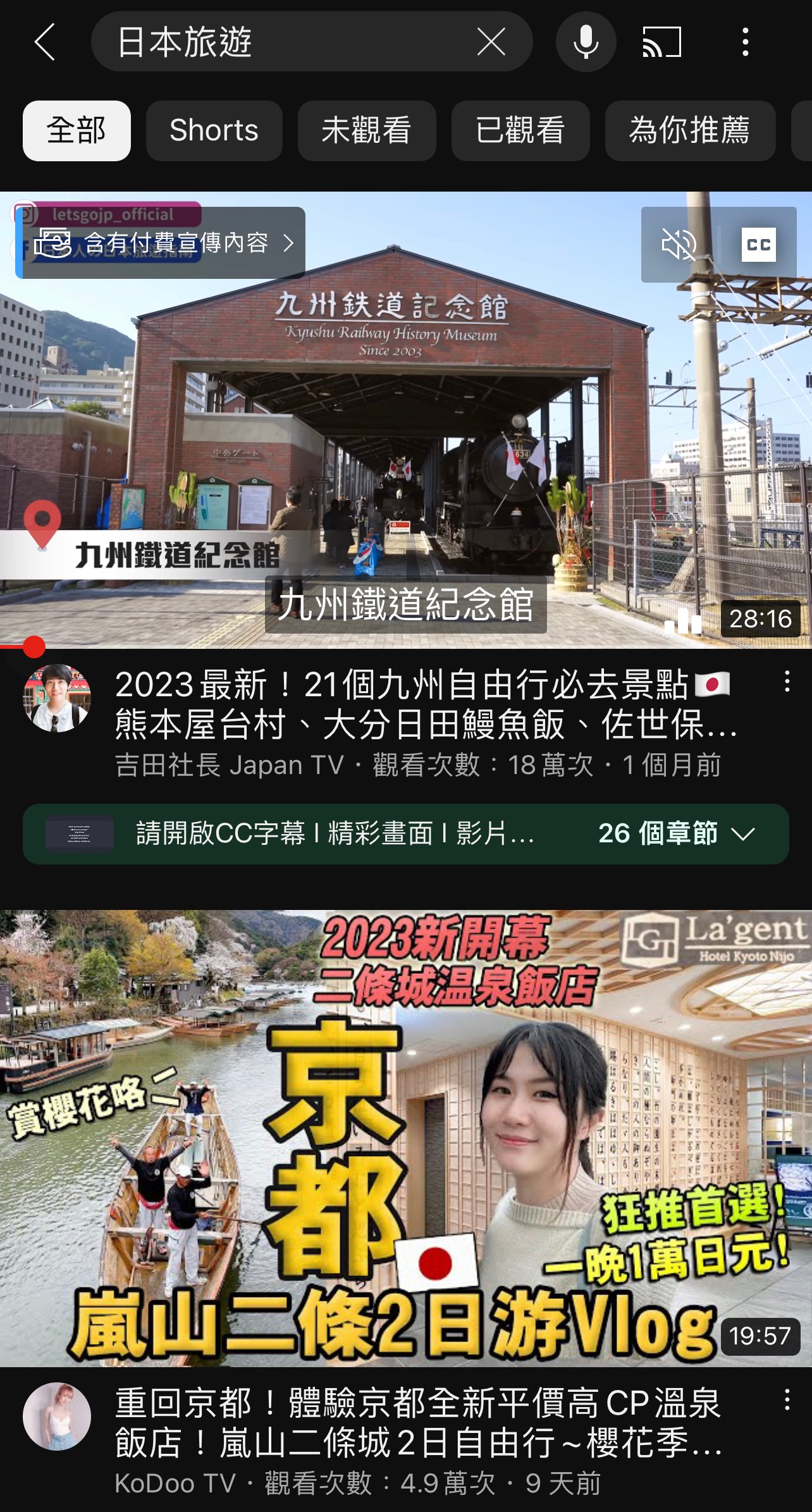Select the 為你推薦 chip
Screen dimensions: 812x1512
[x=689, y=130]
